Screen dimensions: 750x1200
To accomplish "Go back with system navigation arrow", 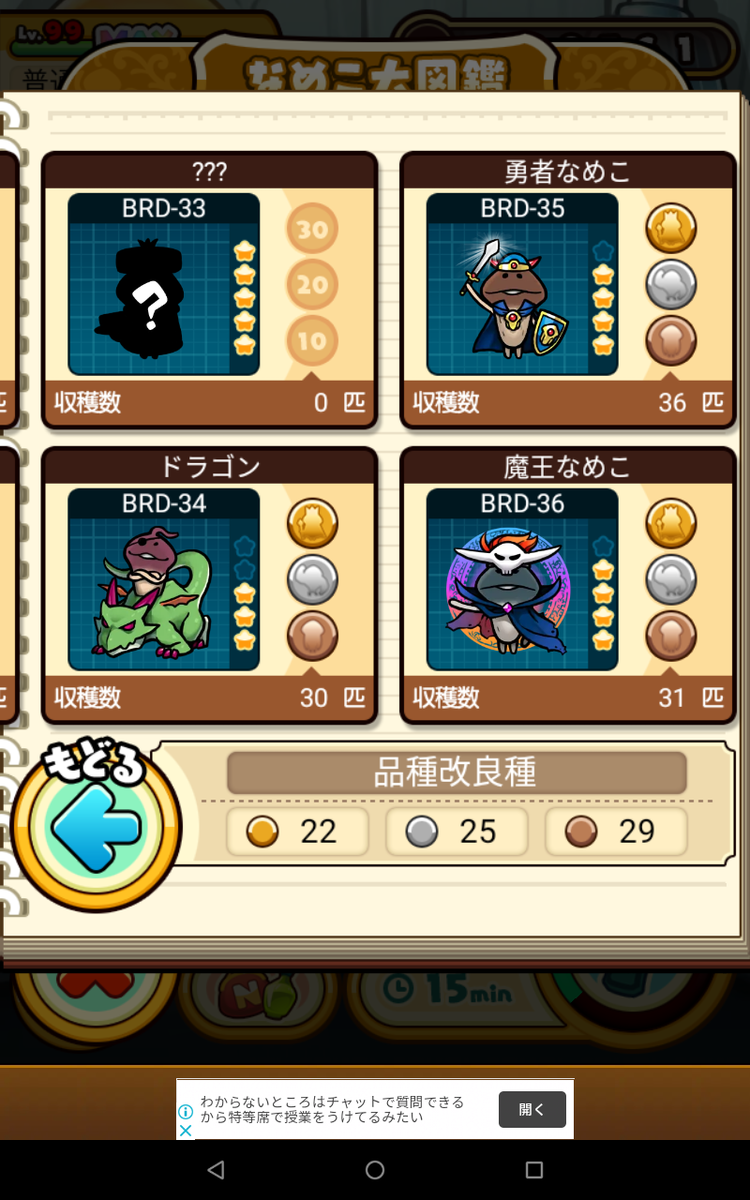I will [215, 1170].
